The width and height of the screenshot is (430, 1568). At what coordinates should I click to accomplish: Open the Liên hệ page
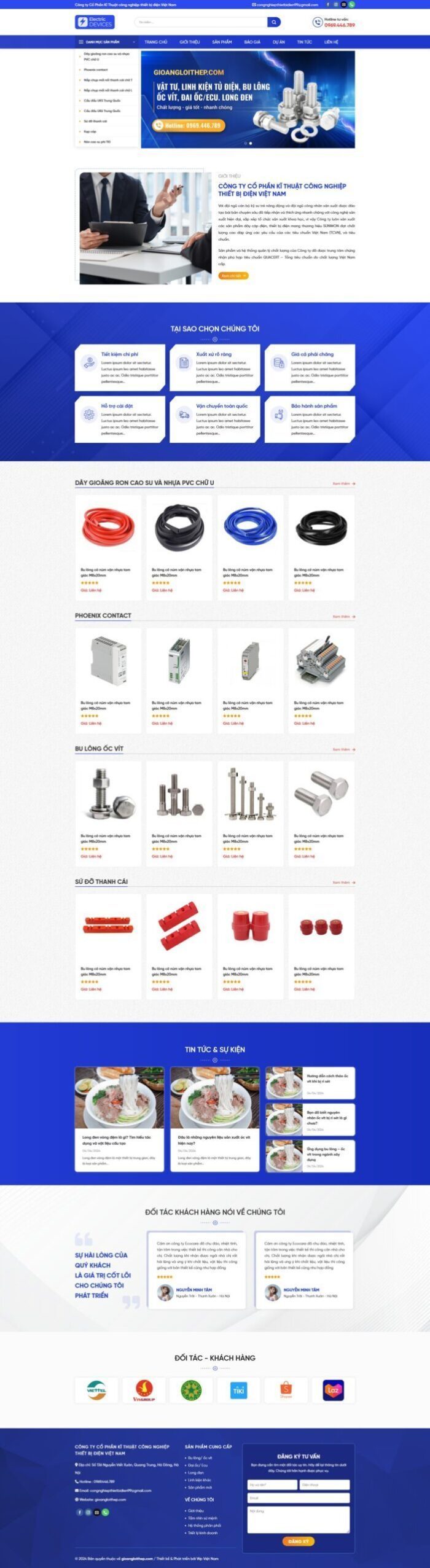coord(331,42)
